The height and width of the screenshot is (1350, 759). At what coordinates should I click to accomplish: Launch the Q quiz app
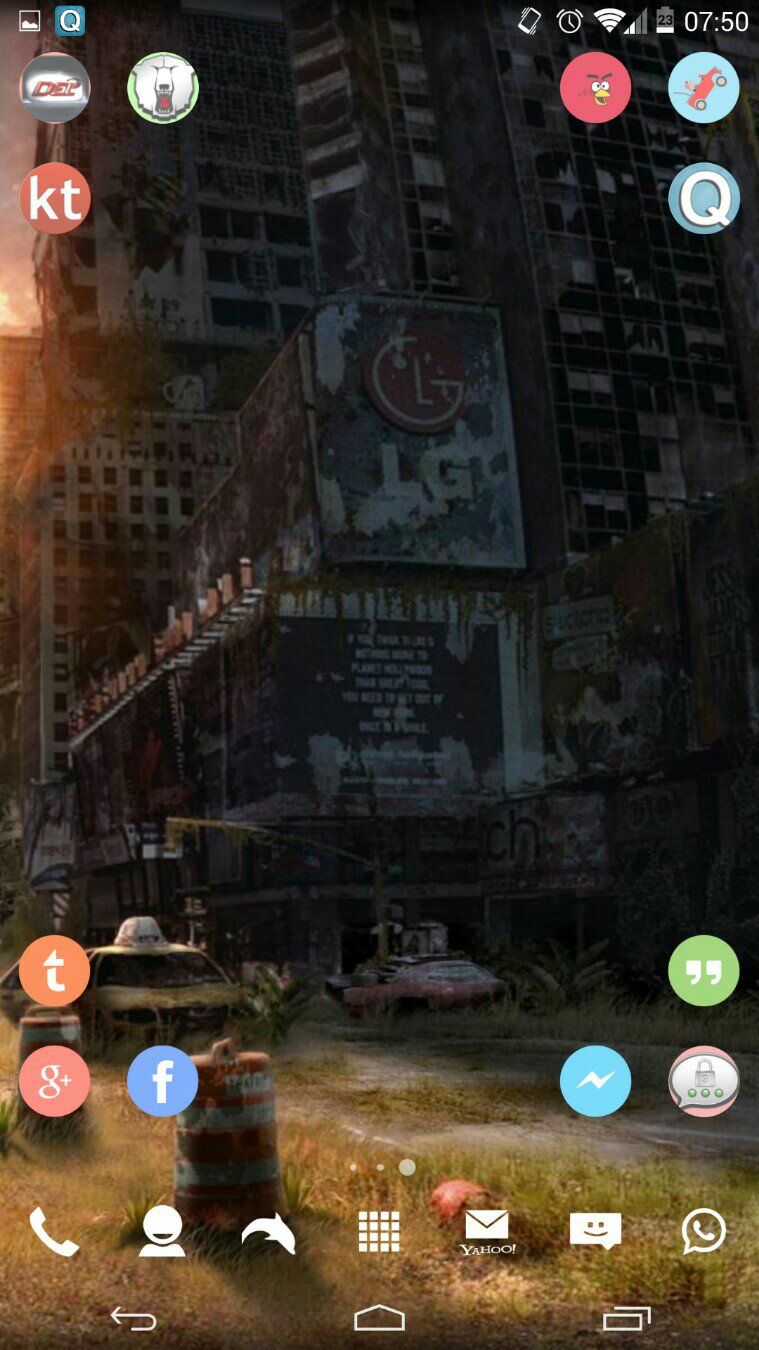click(x=703, y=198)
